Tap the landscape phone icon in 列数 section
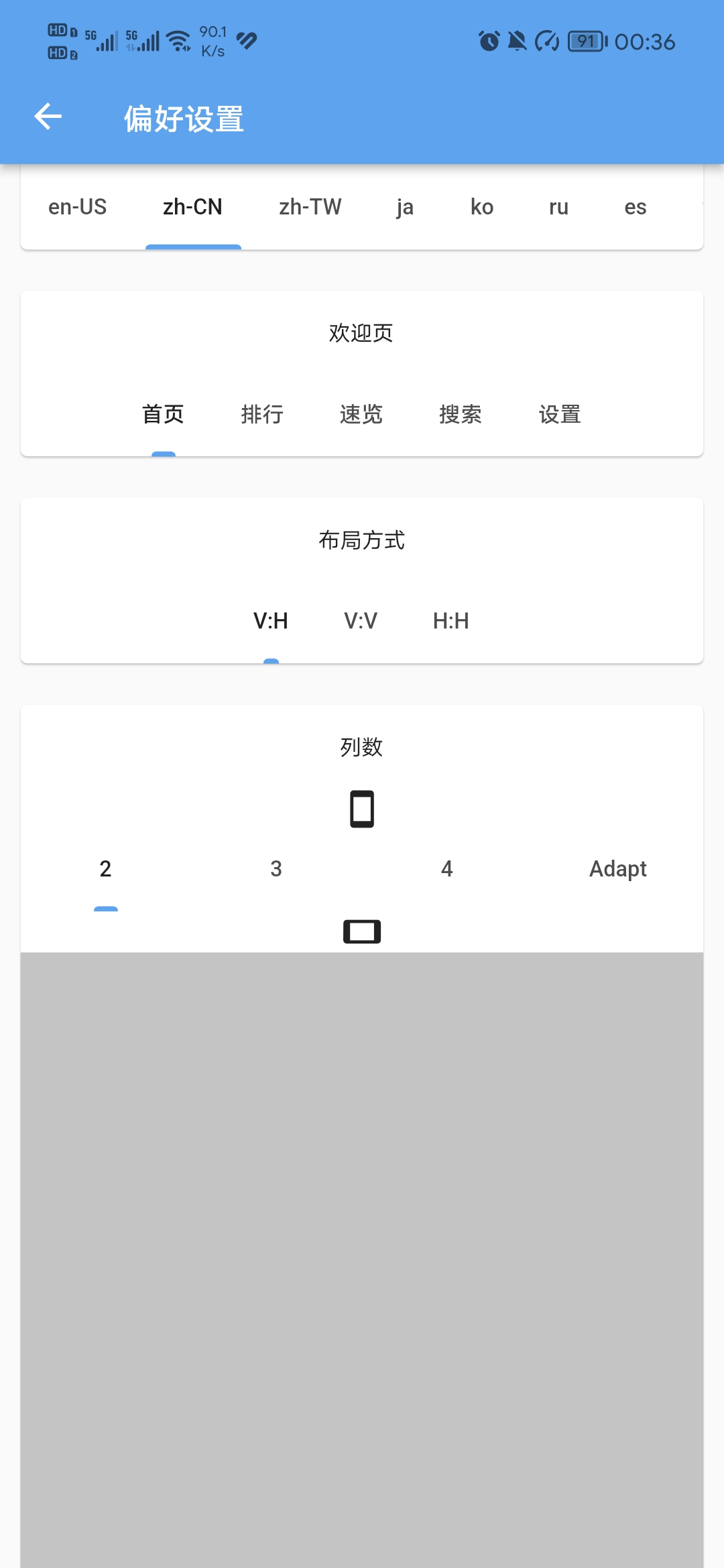724x1568 pixels. [362, 931]
